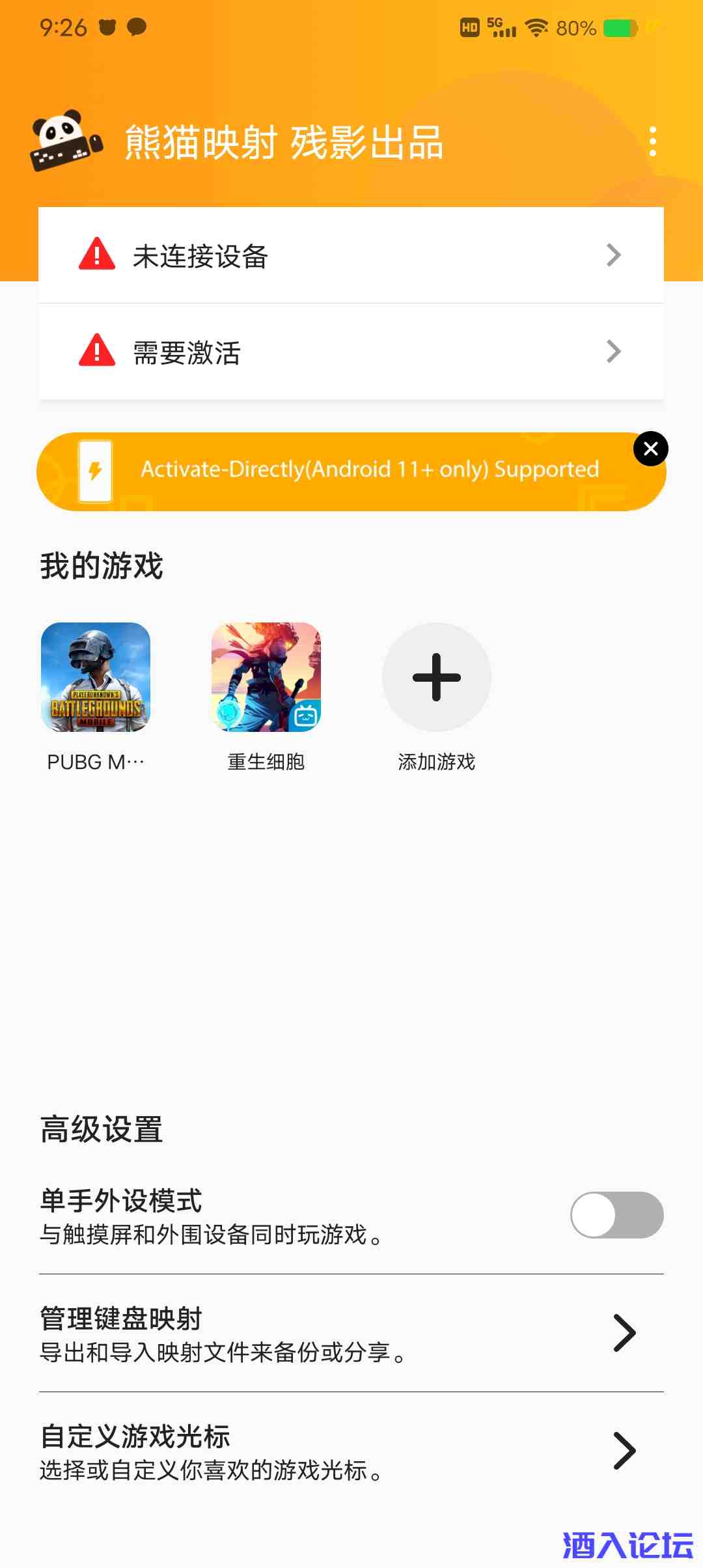Click the warning icon beside 需要激活

(96, 352)
